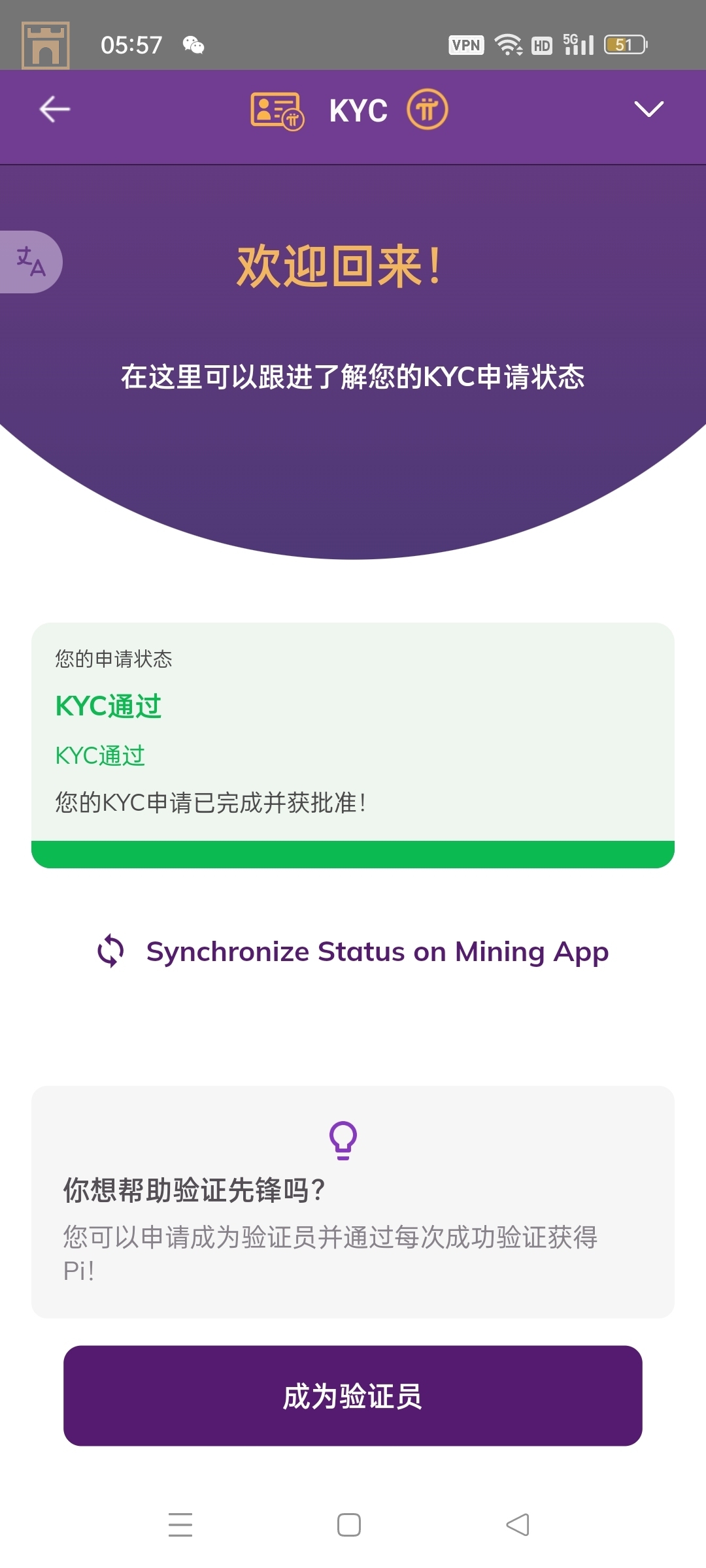Image resolution: width=706 pixels, height=1568 pixels.
Task: Go back using the header arrow
Action: tap(55, 109)
